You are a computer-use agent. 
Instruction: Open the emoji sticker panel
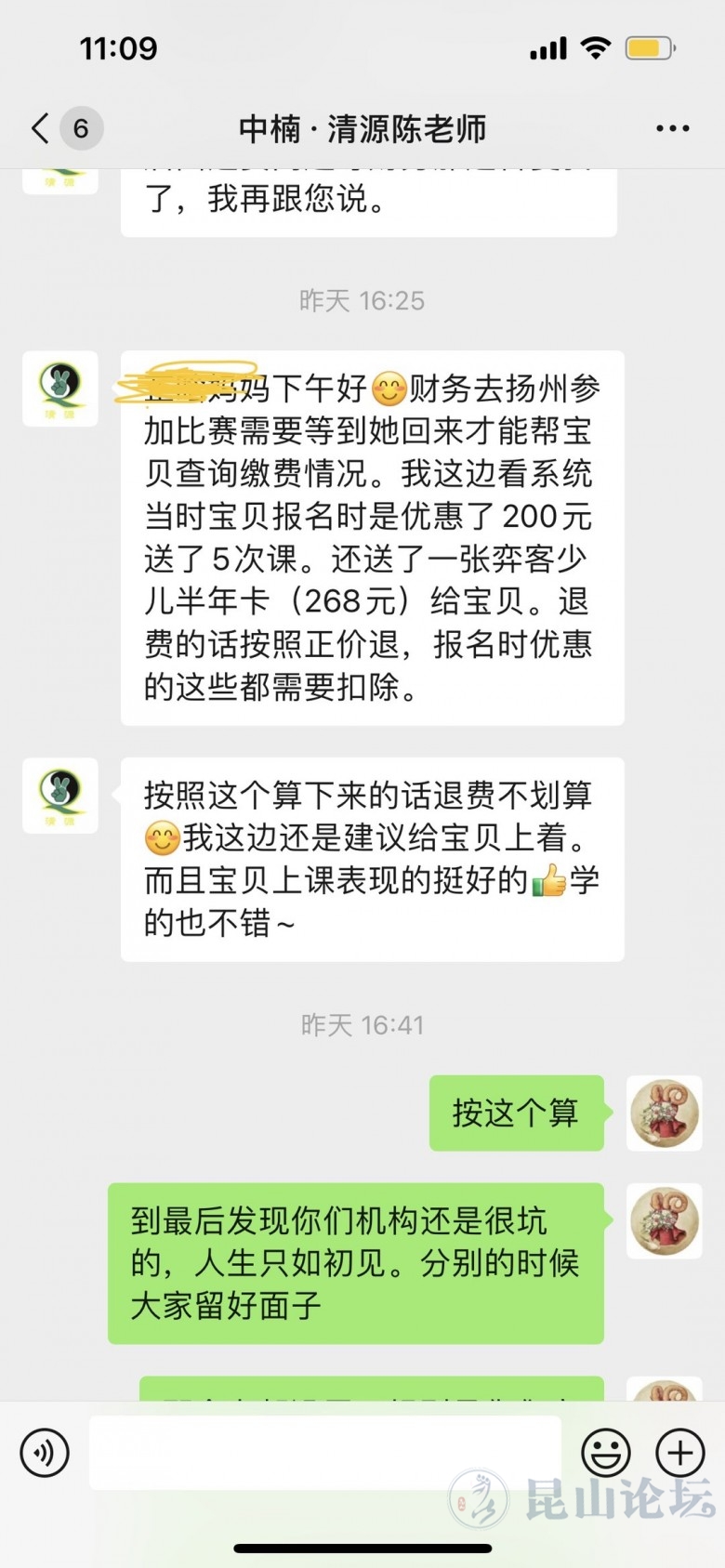point(606,1452)
